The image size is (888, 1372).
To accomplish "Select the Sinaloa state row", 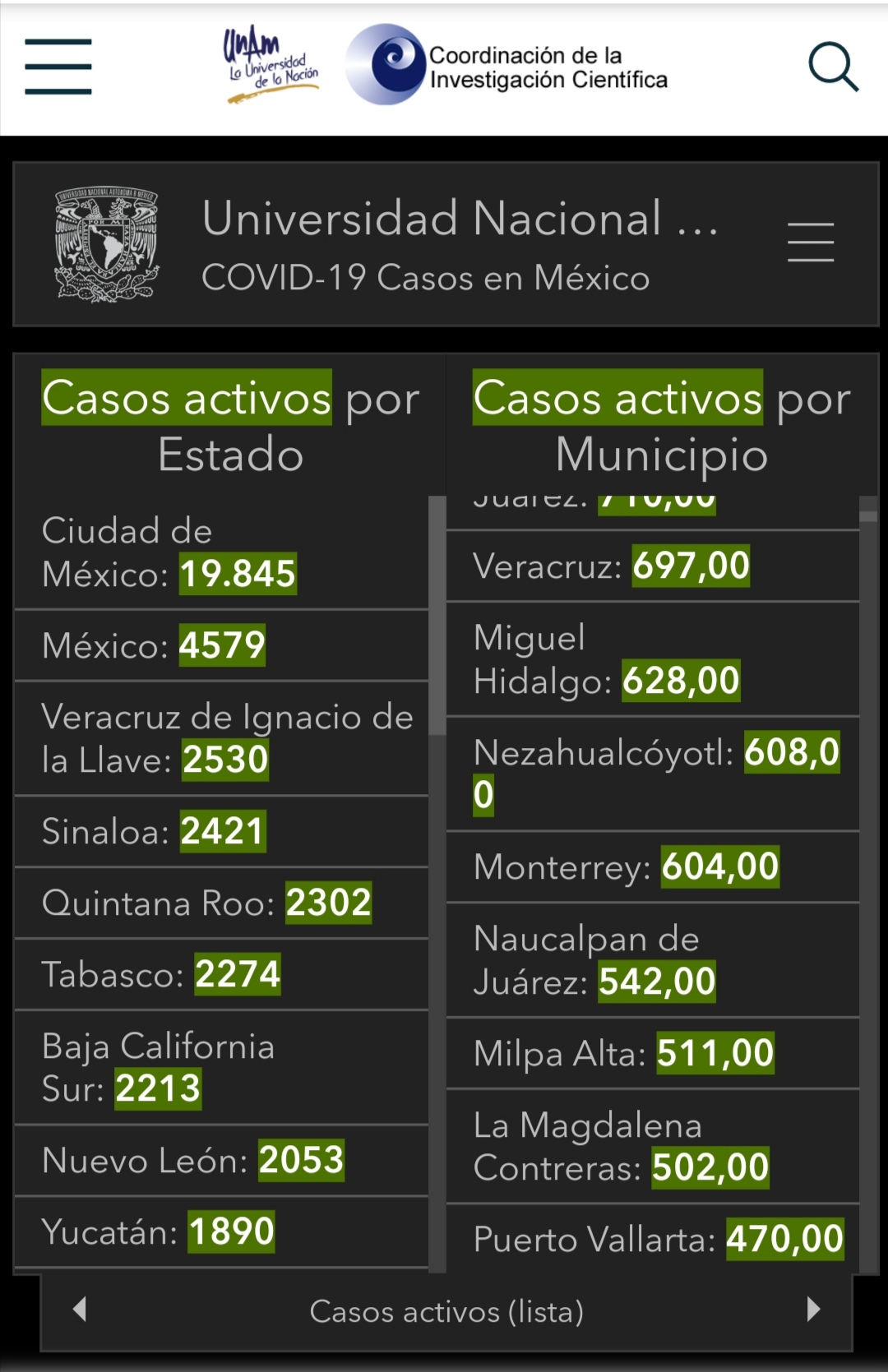I will [220, 831].
